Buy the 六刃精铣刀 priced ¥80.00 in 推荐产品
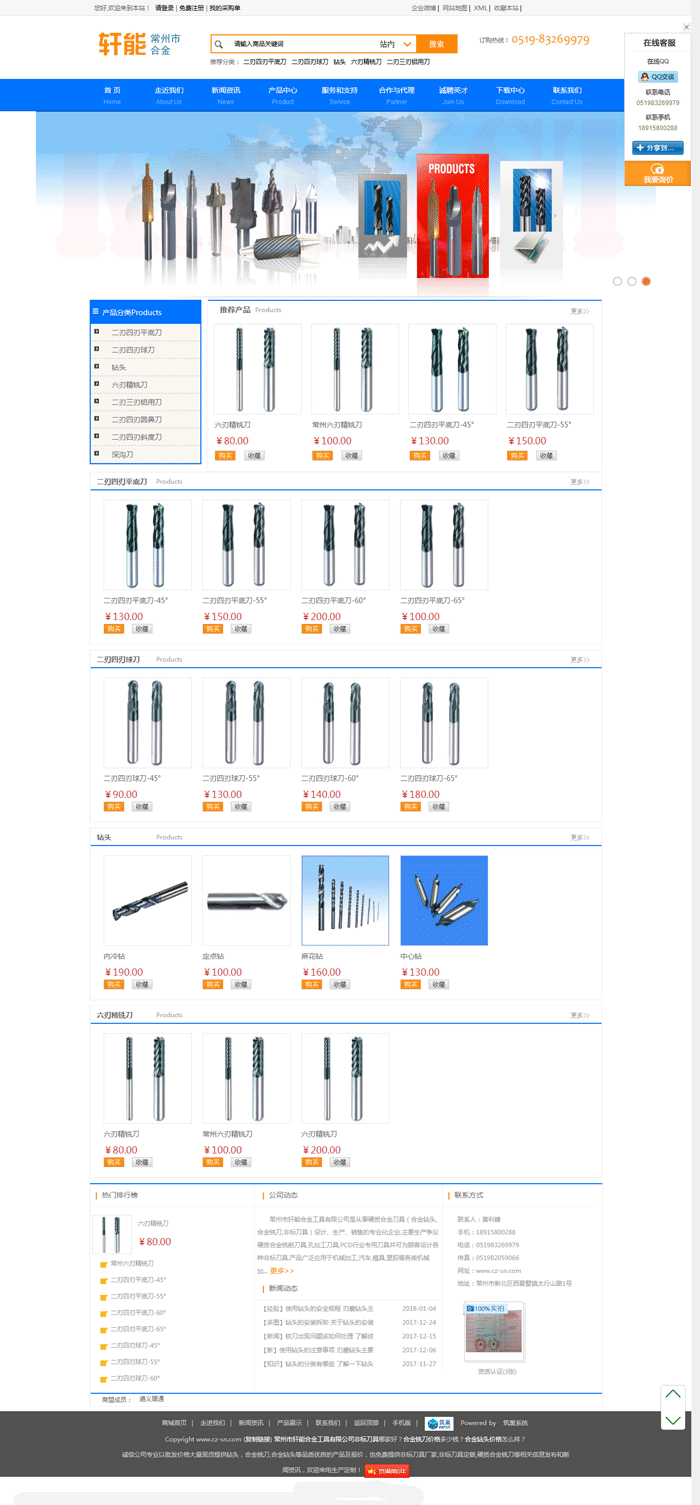Image resolution: width=700 pixels, height=1505 pixels. 225,456
